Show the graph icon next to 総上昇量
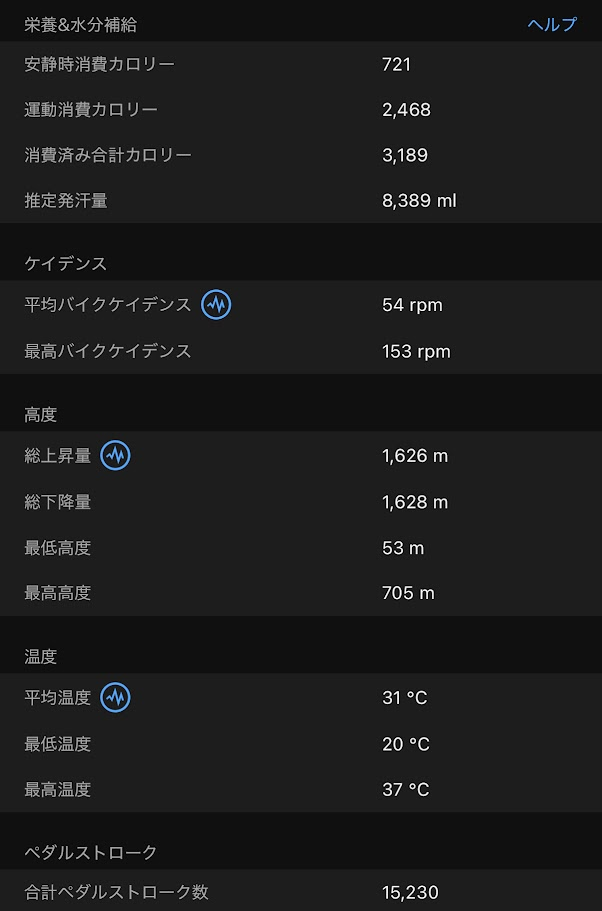Image resolution: width=602 pixels, height=911 pixels. coord(116,456)
